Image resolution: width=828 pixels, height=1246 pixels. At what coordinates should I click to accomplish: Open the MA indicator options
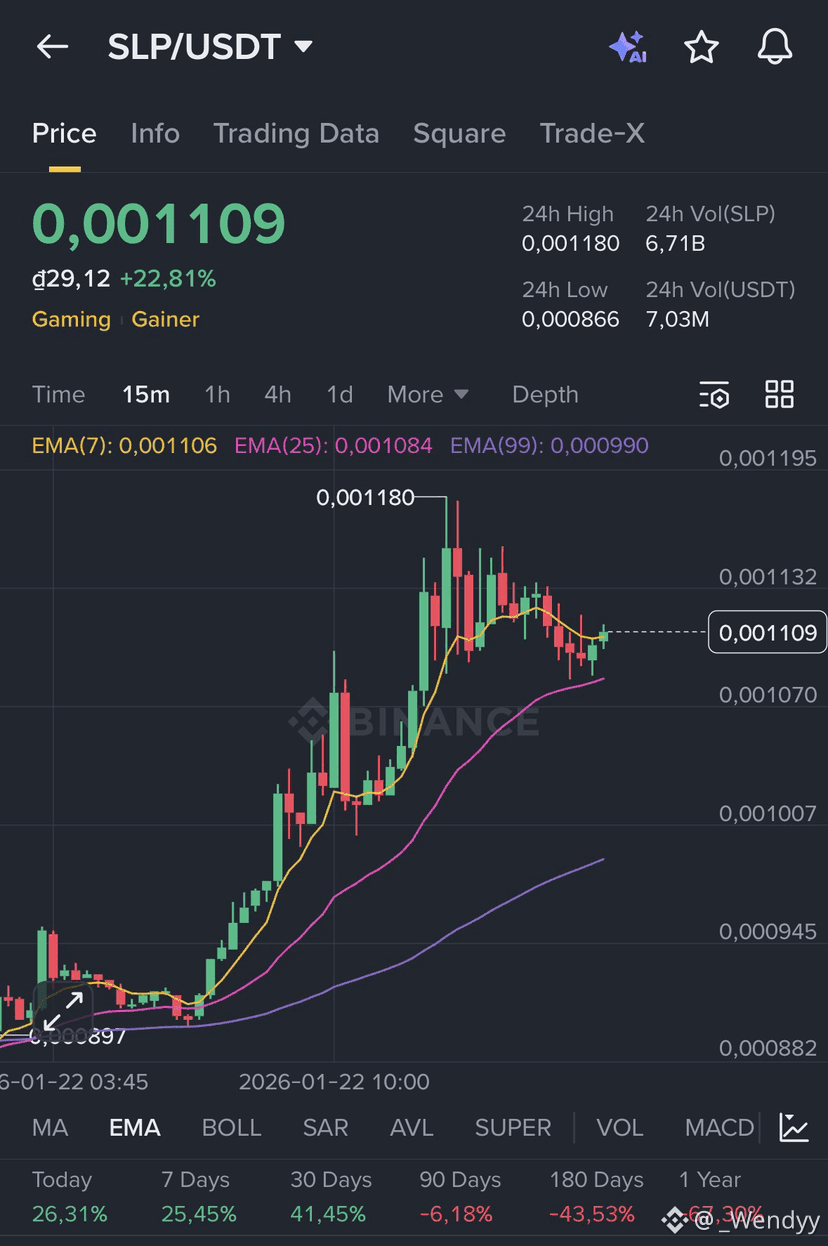(49, 1127)
